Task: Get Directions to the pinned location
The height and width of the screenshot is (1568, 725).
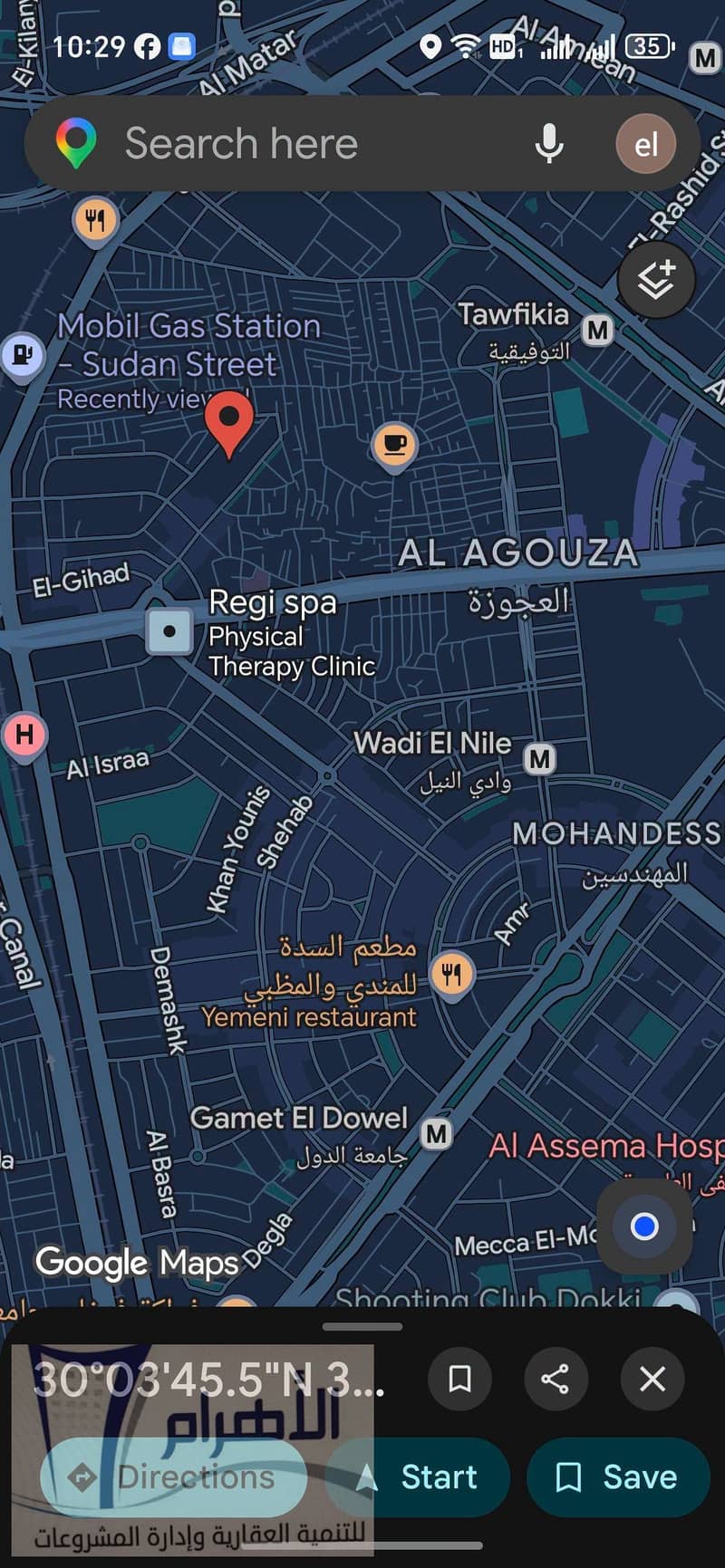Action: 174,1477
